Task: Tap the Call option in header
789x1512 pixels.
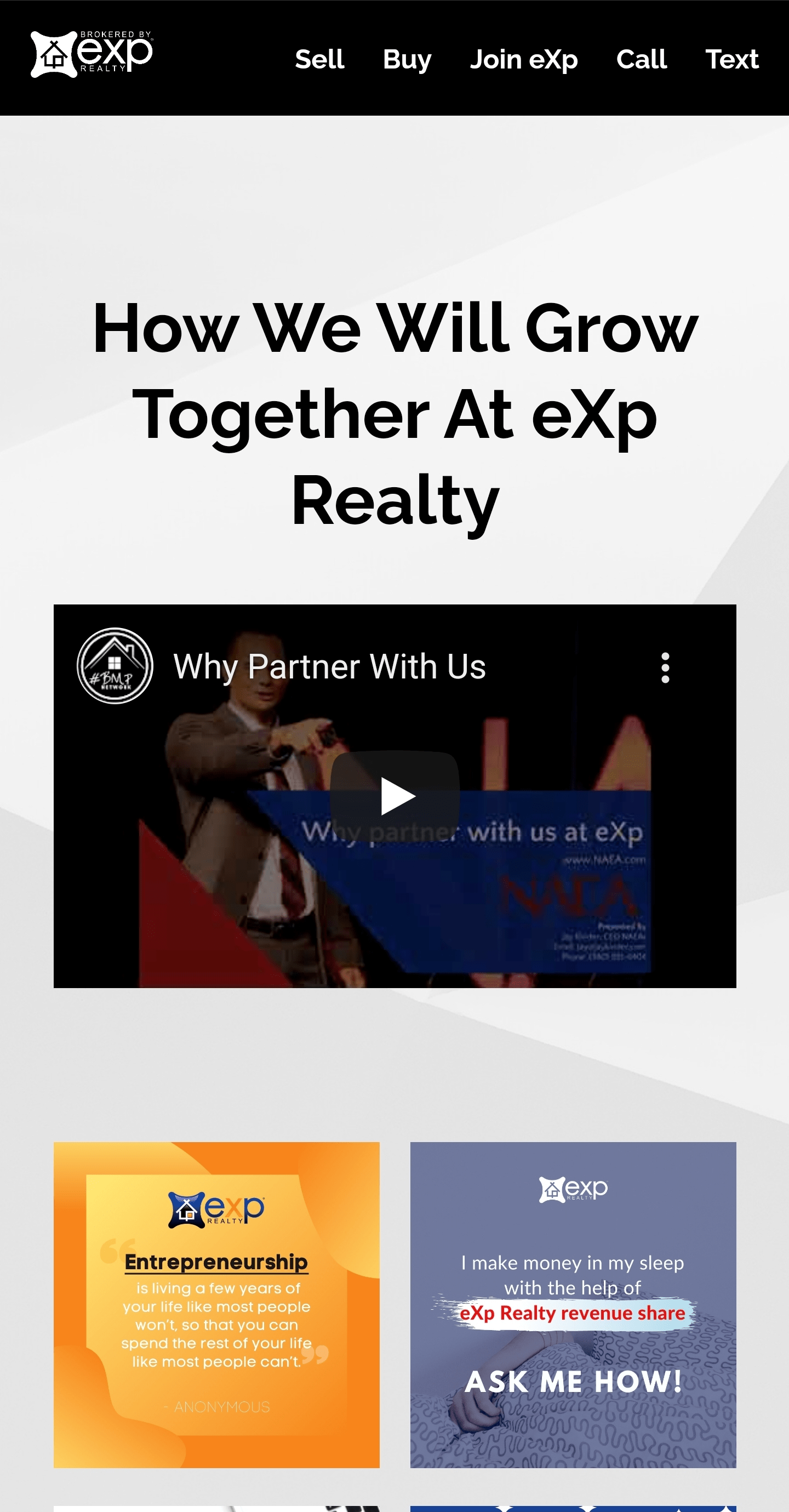Action: tap(641, 59)
